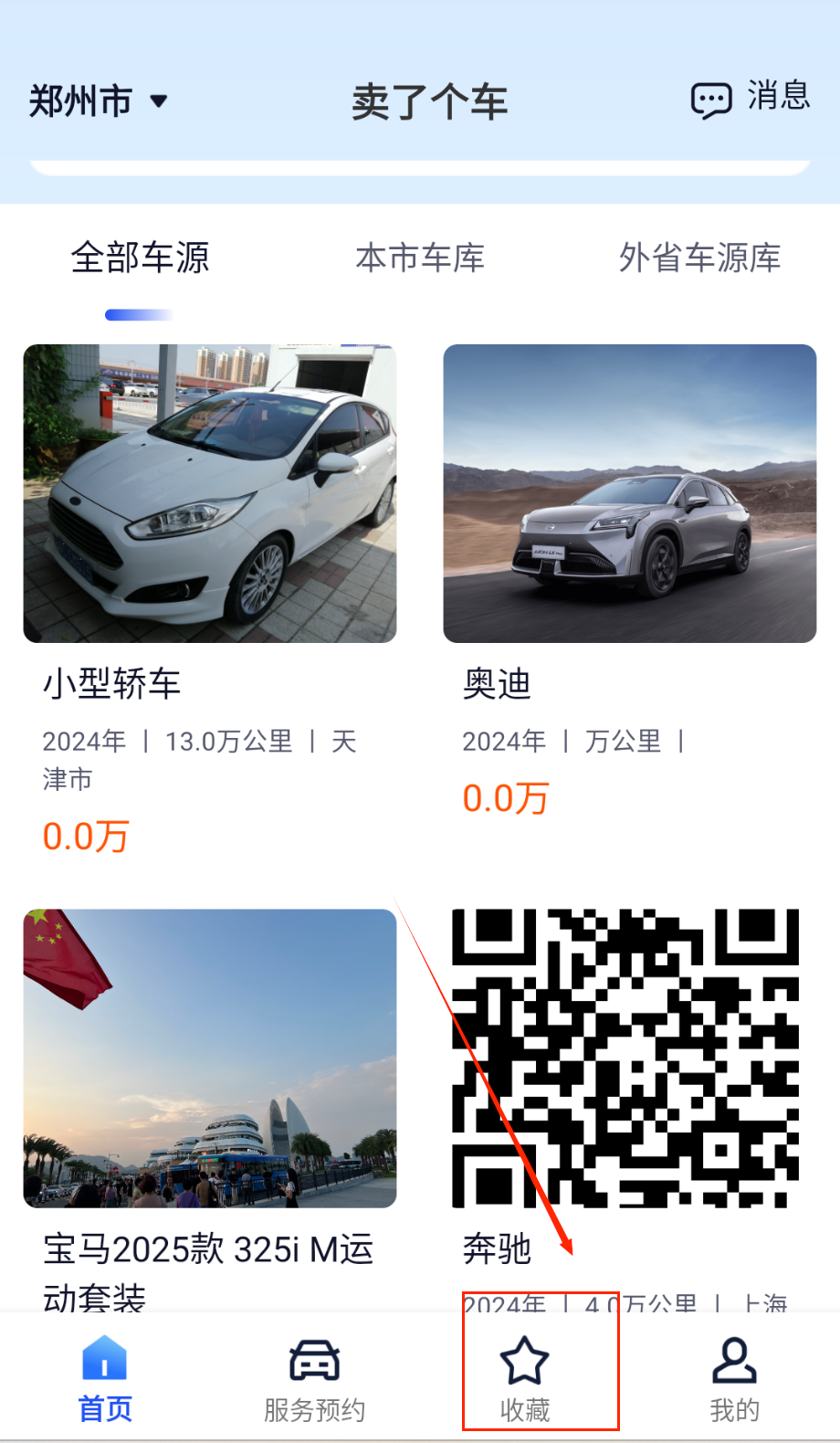Screen dimensions: 840x1443
Task: View the 奥迪 car listing
Action: pos(629,494)
